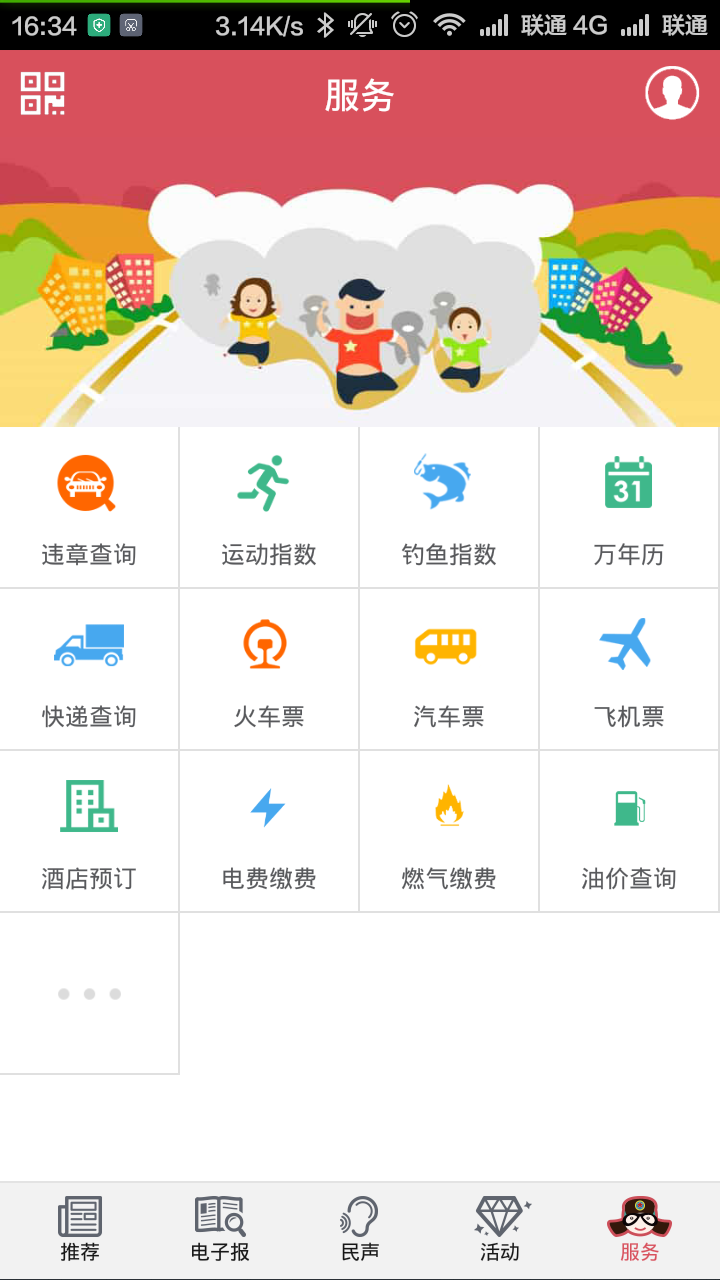Open the 万年历 calendar
This screenshot has height=1280, width=720.
tap(629, 508)
